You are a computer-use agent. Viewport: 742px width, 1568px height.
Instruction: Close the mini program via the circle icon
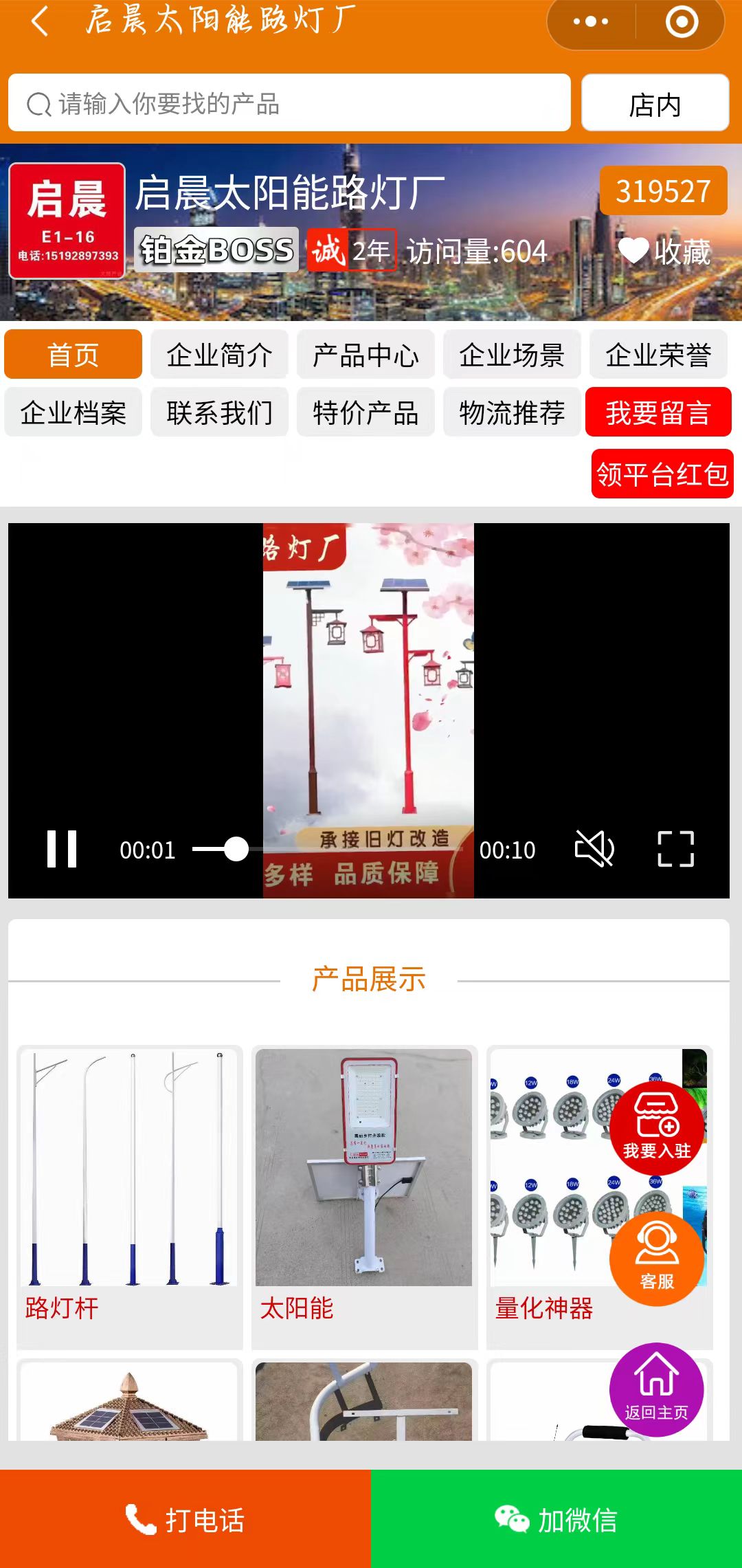tap(682, 22)
